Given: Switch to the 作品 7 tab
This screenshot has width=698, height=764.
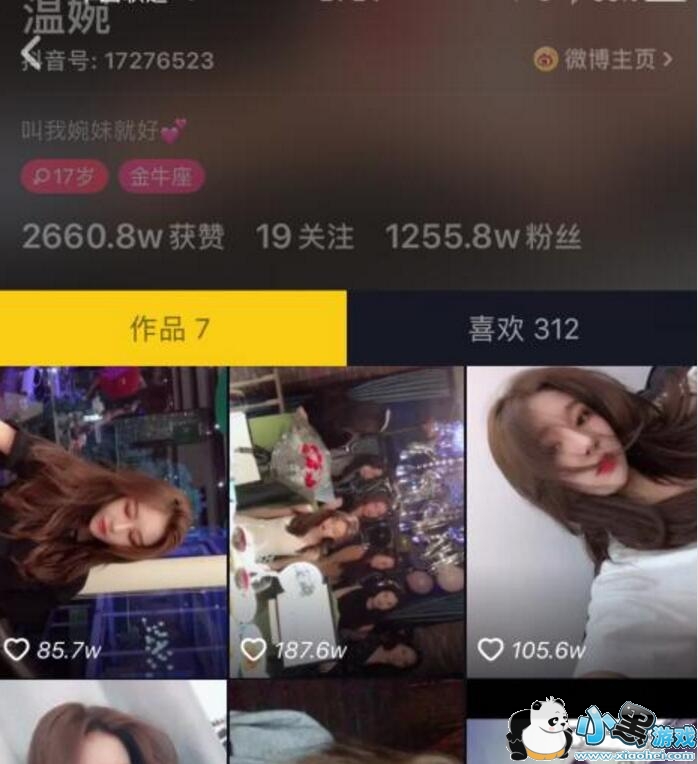Looking at the screenshot, I should 172,328.
